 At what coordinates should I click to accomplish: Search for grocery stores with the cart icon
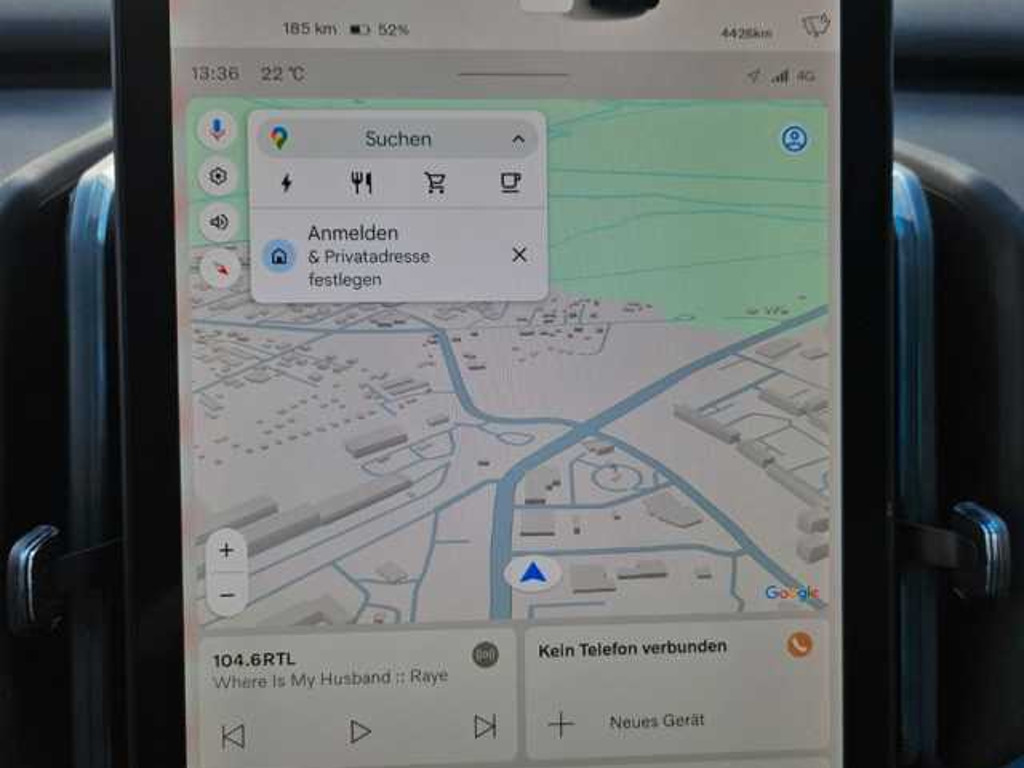coord(435,183)
